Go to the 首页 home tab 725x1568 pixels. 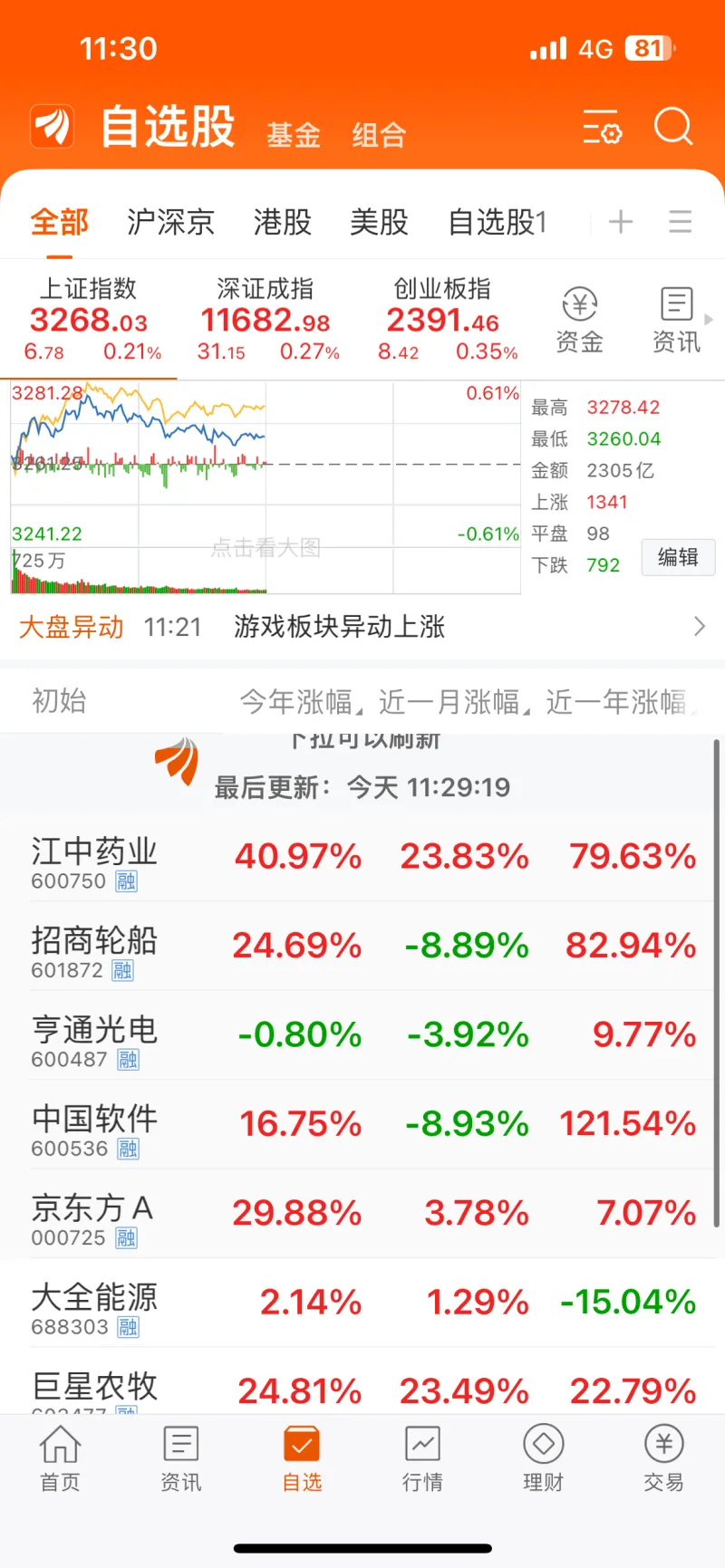[60, 1458]
